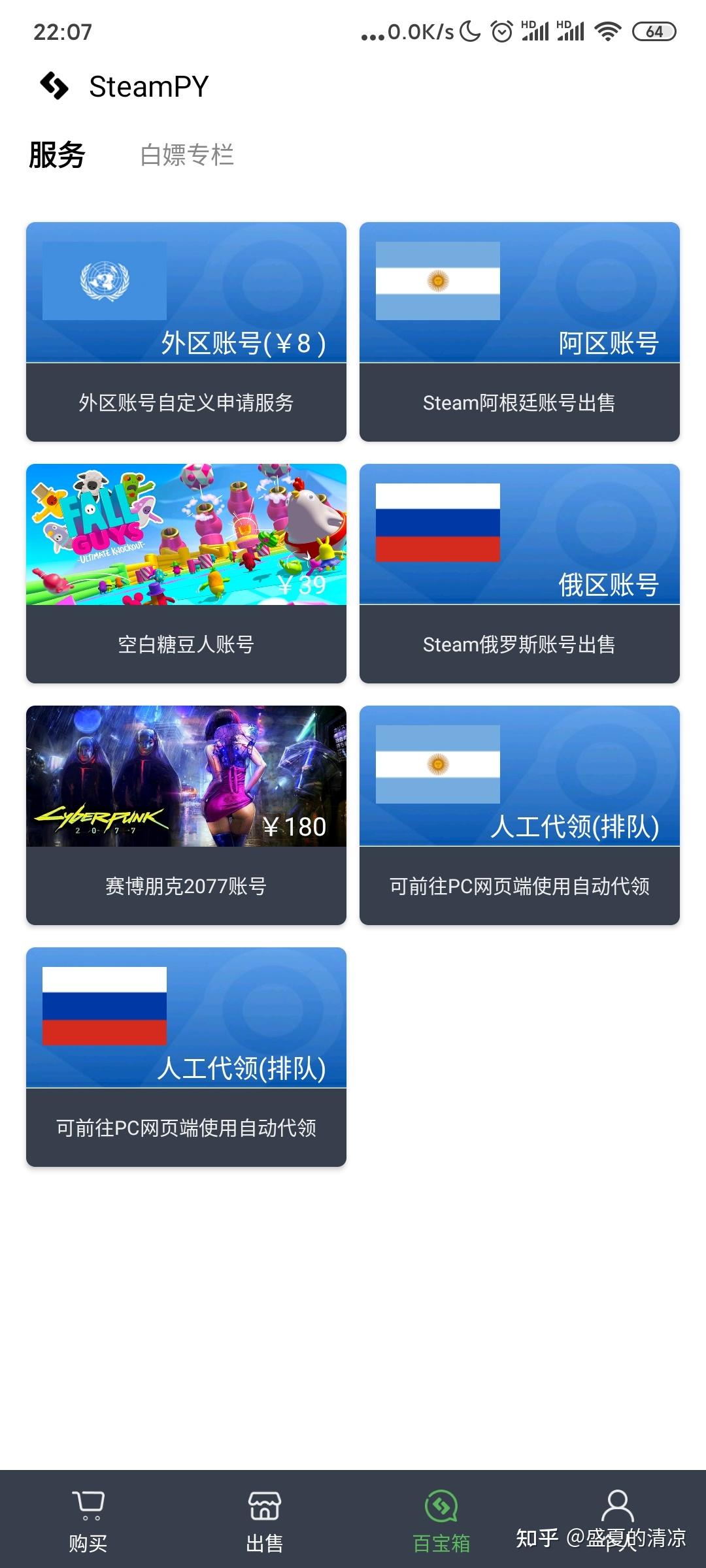
Task: Open the 空白糖豆人账号 Fall Guys card
Action: [186, 574]
